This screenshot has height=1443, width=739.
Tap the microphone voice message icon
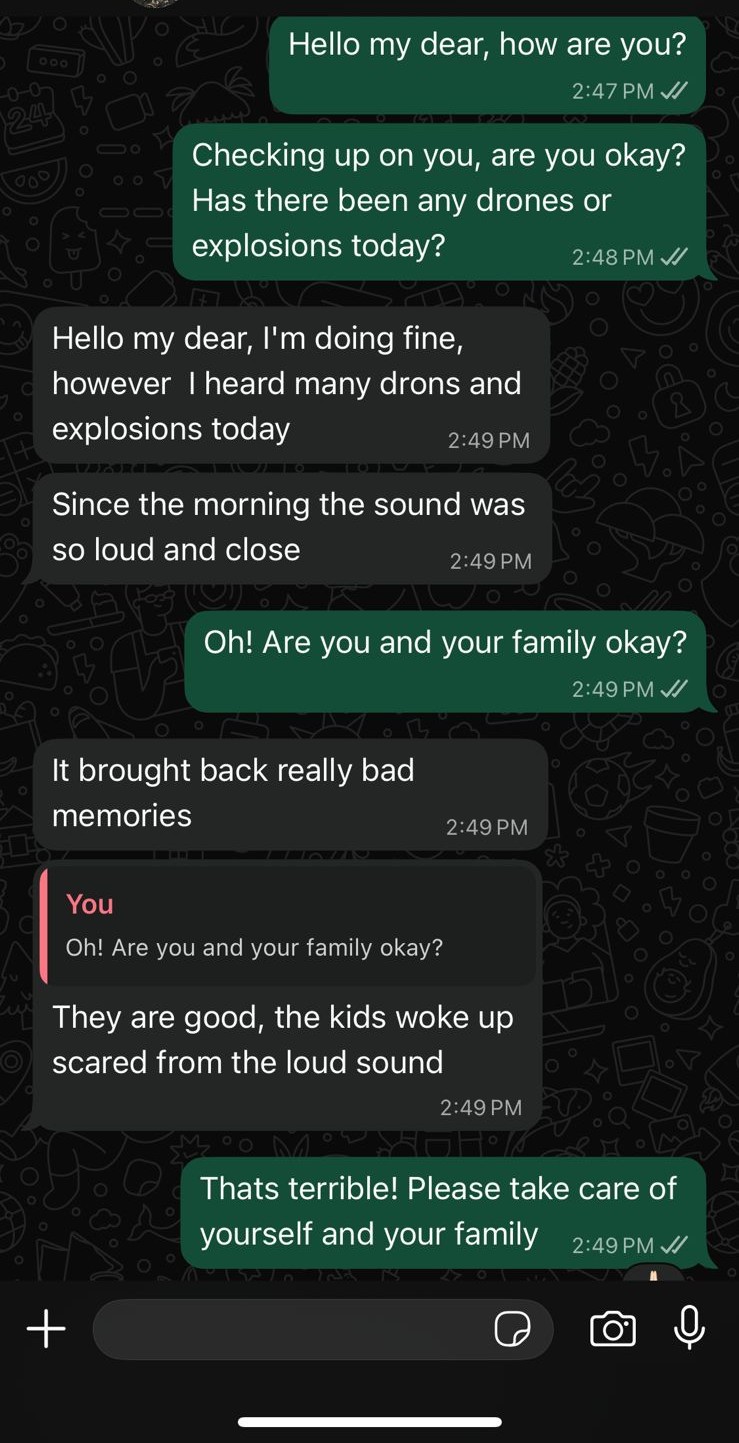tap(689, 1328)
